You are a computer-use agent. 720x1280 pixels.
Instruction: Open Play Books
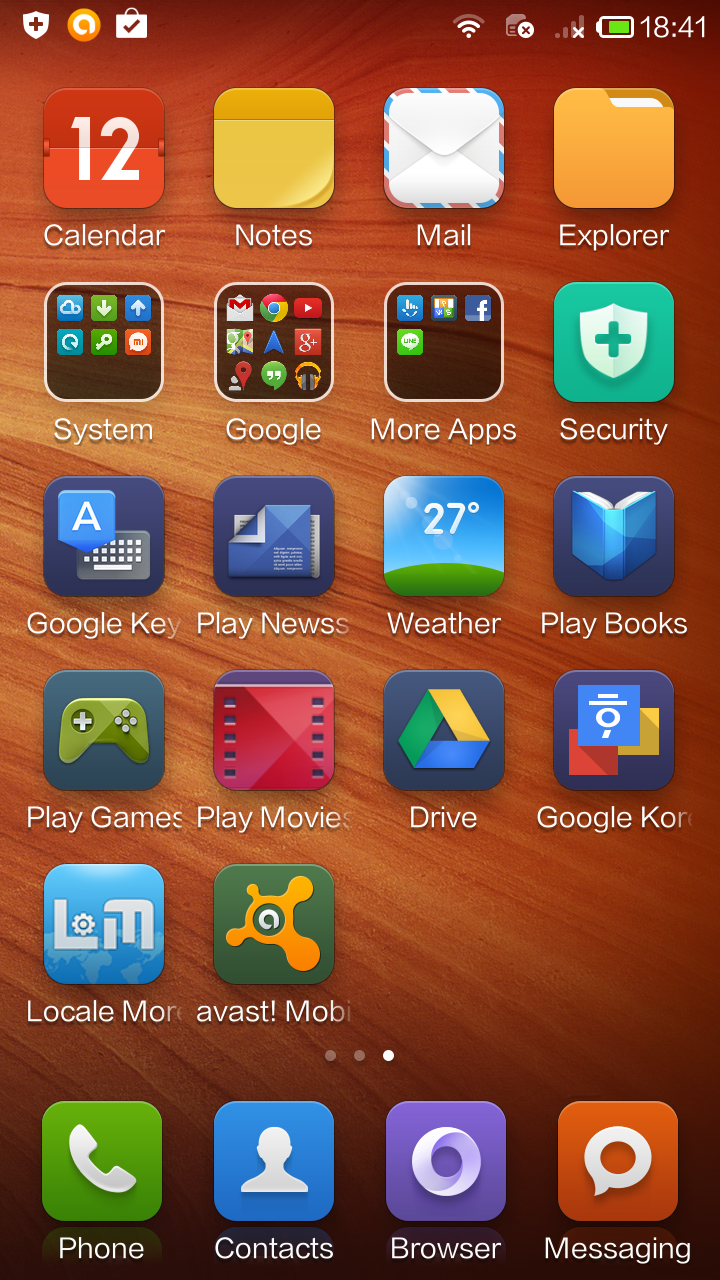pyautogui.click(x=614, y=536)
